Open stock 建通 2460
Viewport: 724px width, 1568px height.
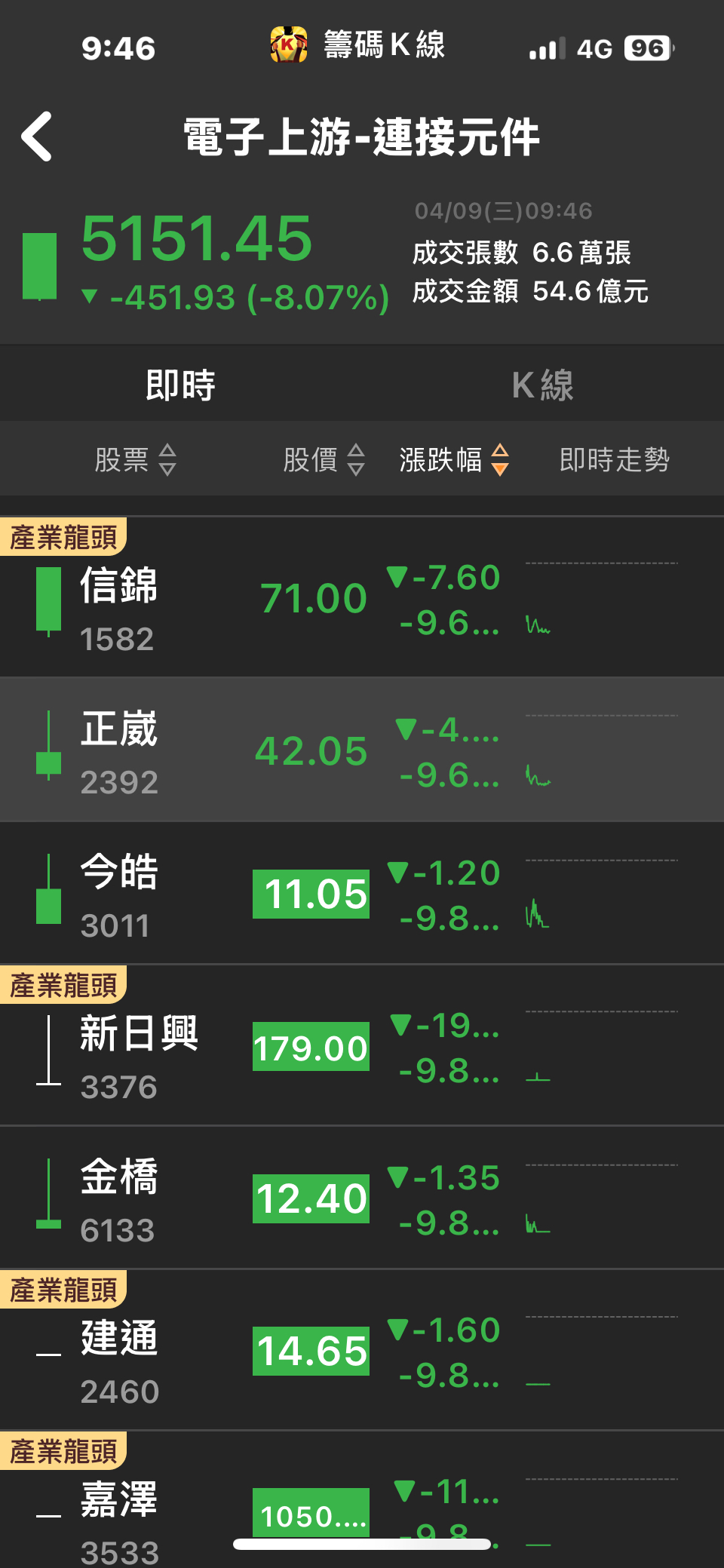click(x=362, y=1349)
